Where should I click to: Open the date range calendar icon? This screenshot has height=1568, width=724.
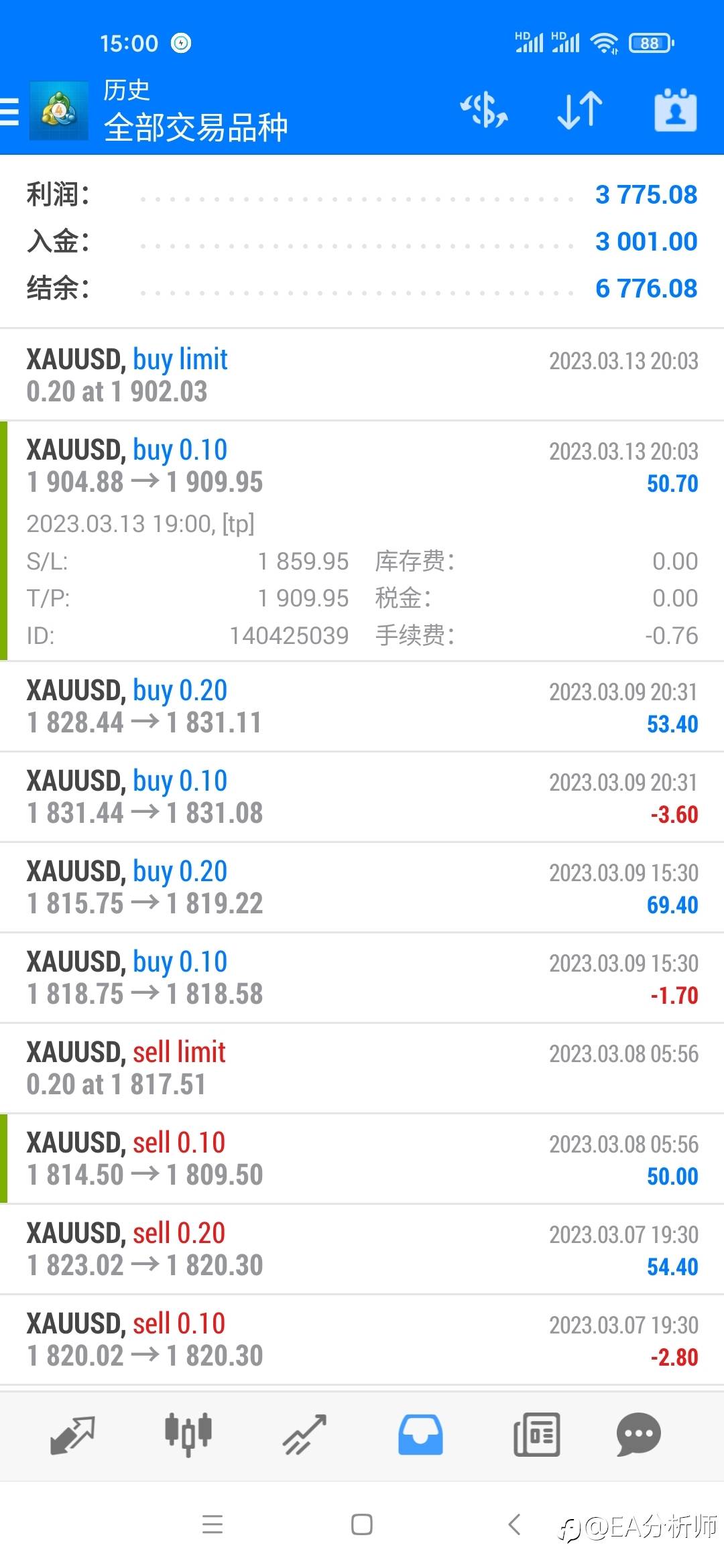coord(676,110)
